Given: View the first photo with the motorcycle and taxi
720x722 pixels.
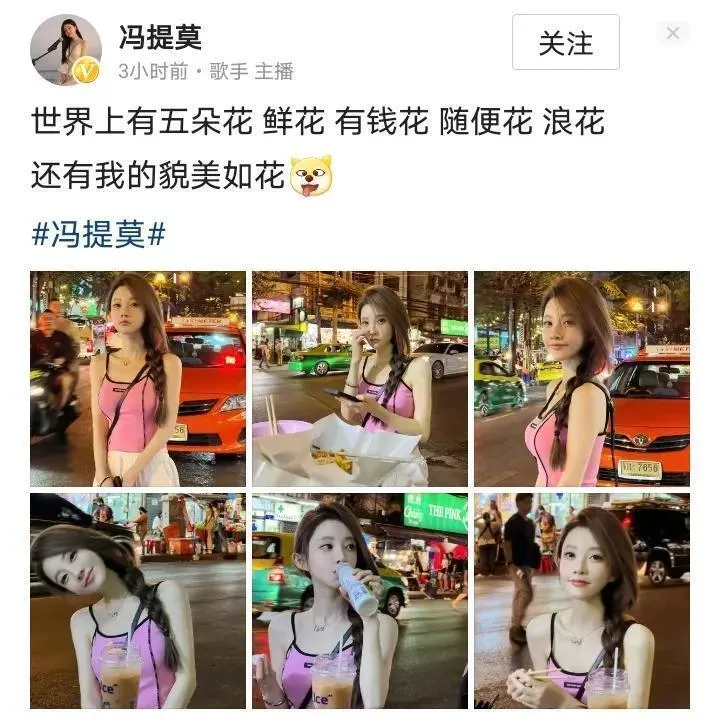Looking at the screenshot, I should (x=138, y=379).
